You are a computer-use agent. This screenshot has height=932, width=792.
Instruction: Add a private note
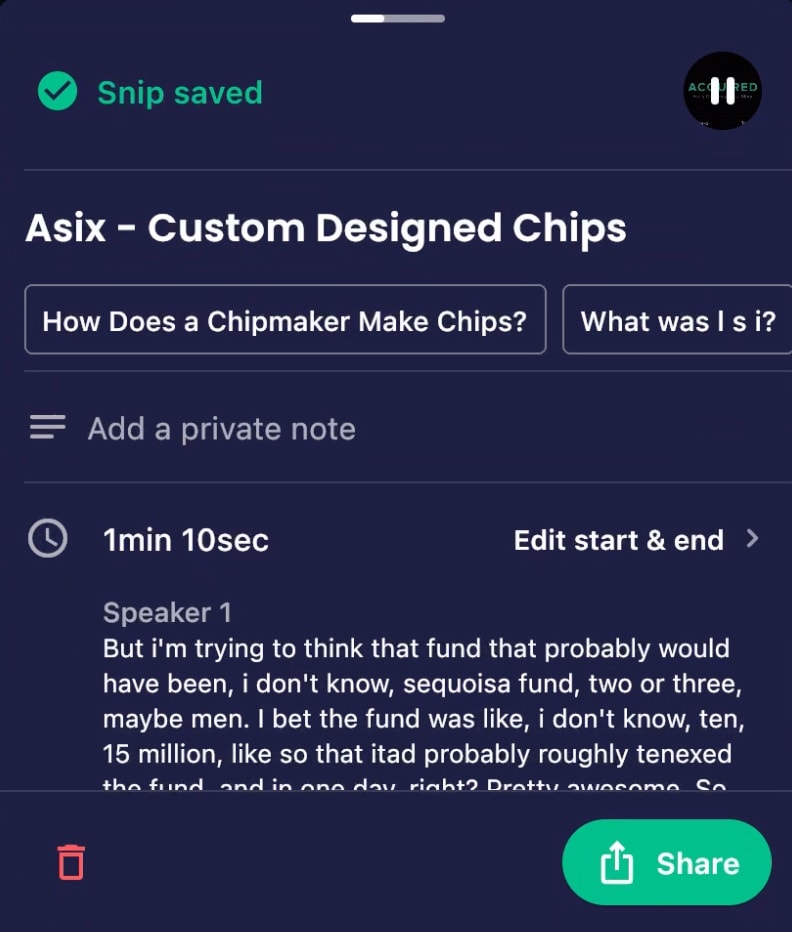(221, 429)
